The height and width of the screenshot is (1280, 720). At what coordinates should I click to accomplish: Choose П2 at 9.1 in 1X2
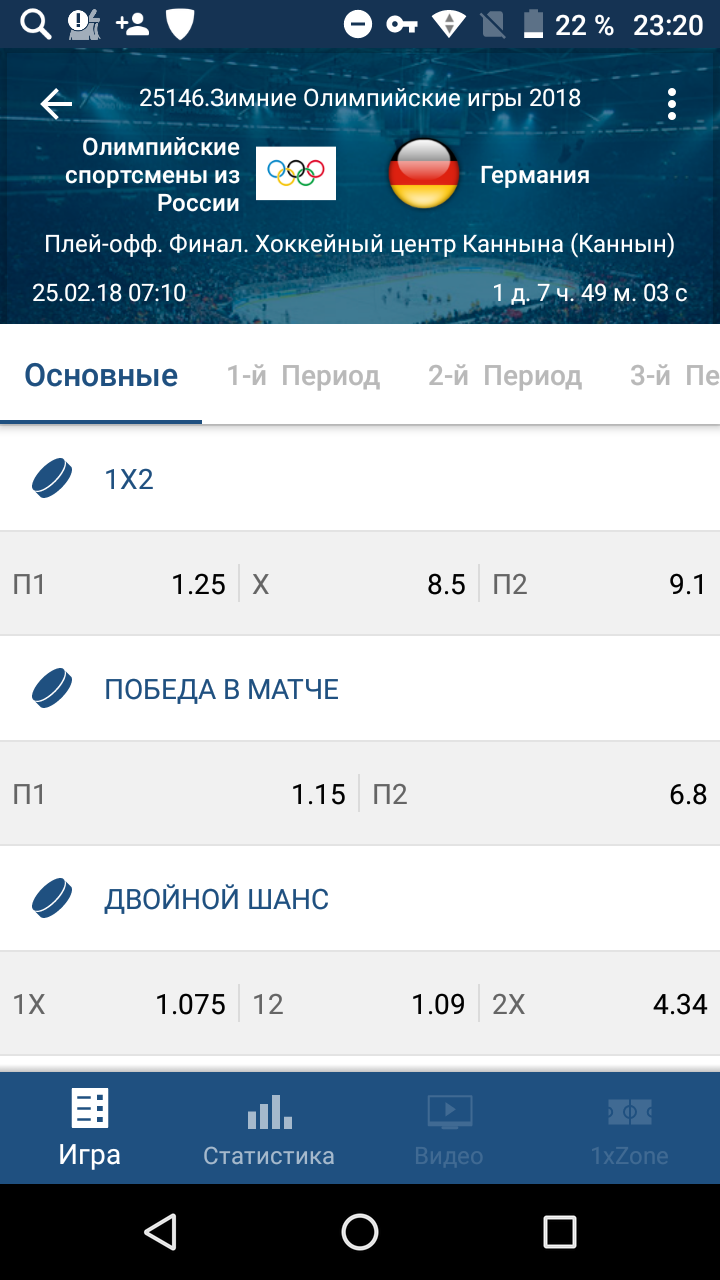(600, 584)
